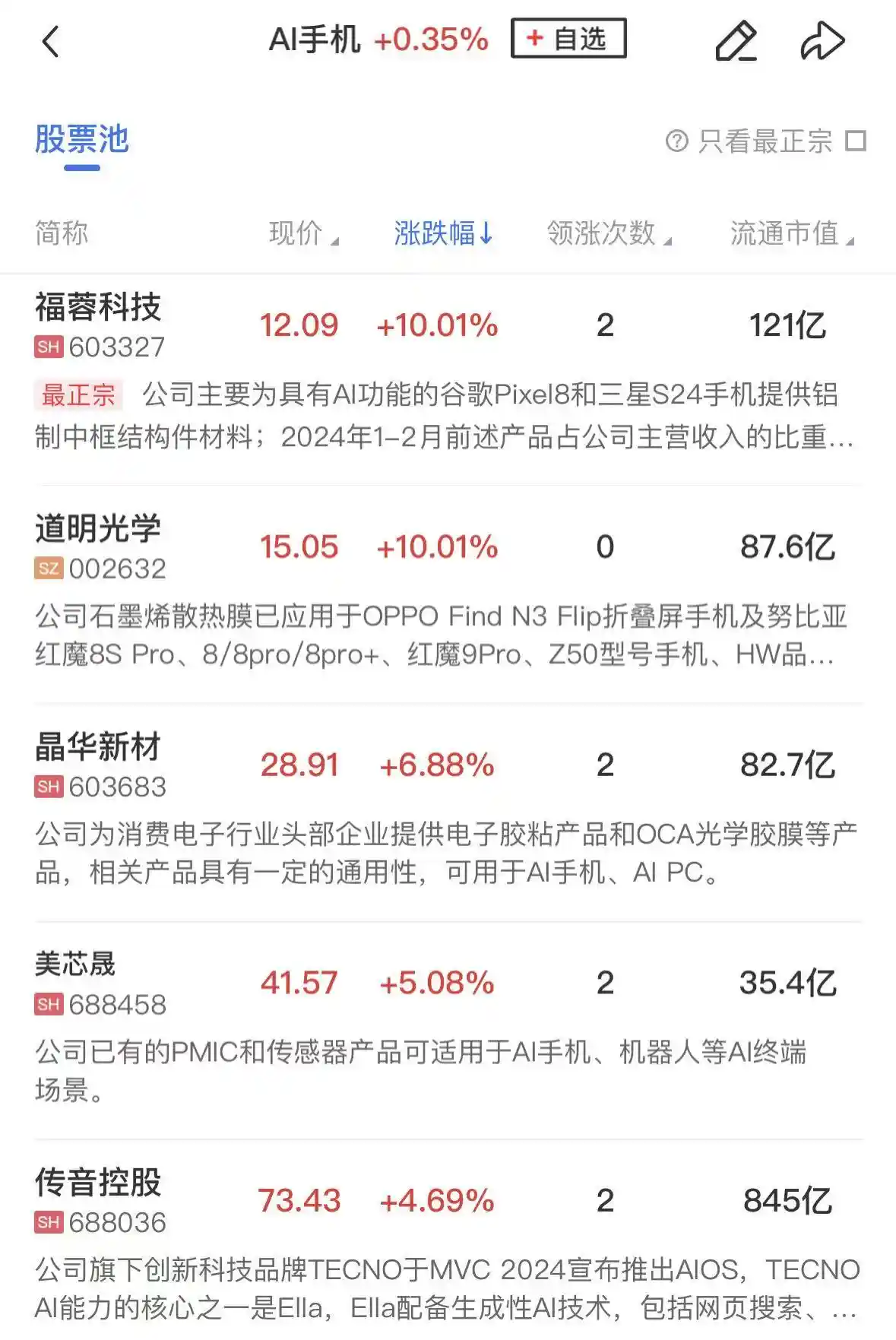
Task: Open the edit pencil icon in the header
Action: [x=736, y=40]
